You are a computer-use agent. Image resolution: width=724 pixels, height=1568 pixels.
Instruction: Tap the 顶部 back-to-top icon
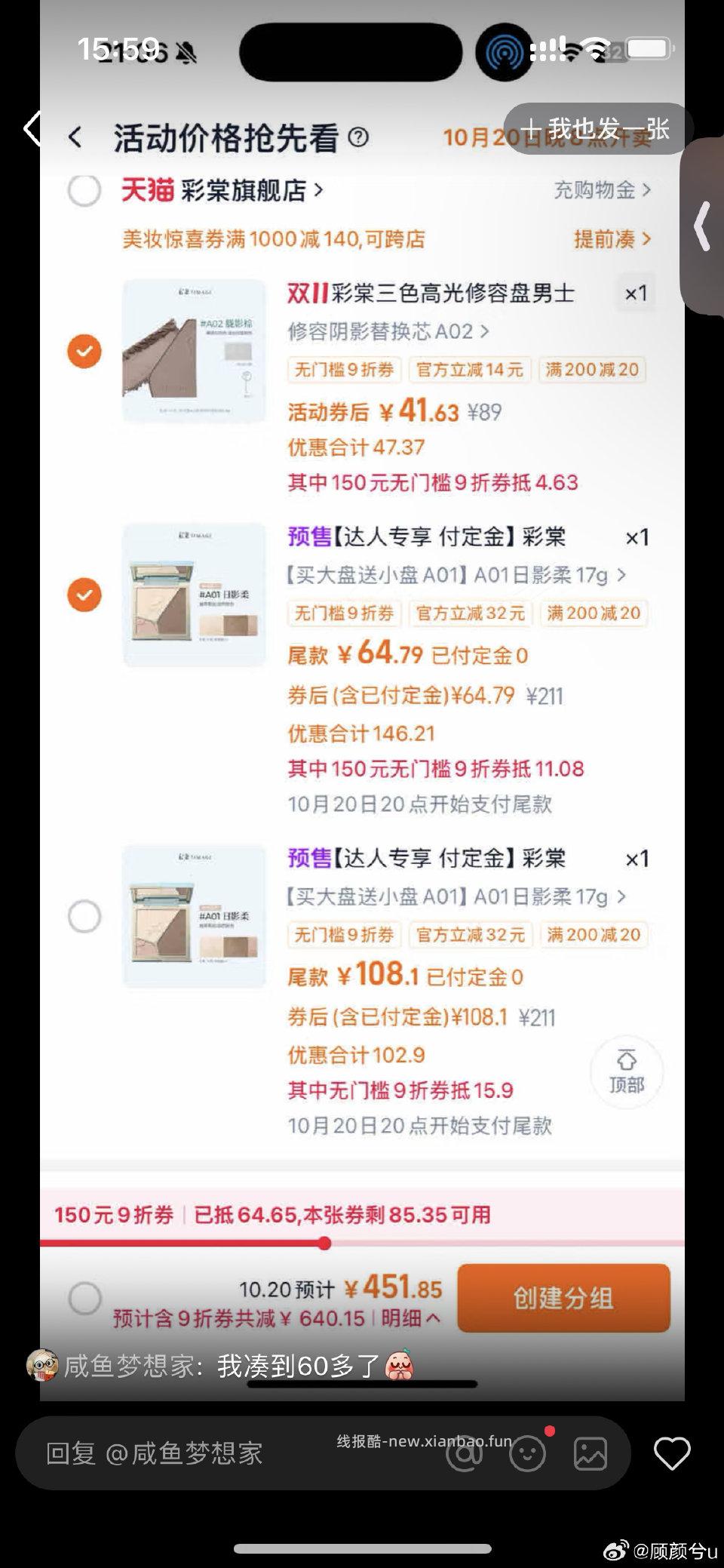coord(627,1071)
